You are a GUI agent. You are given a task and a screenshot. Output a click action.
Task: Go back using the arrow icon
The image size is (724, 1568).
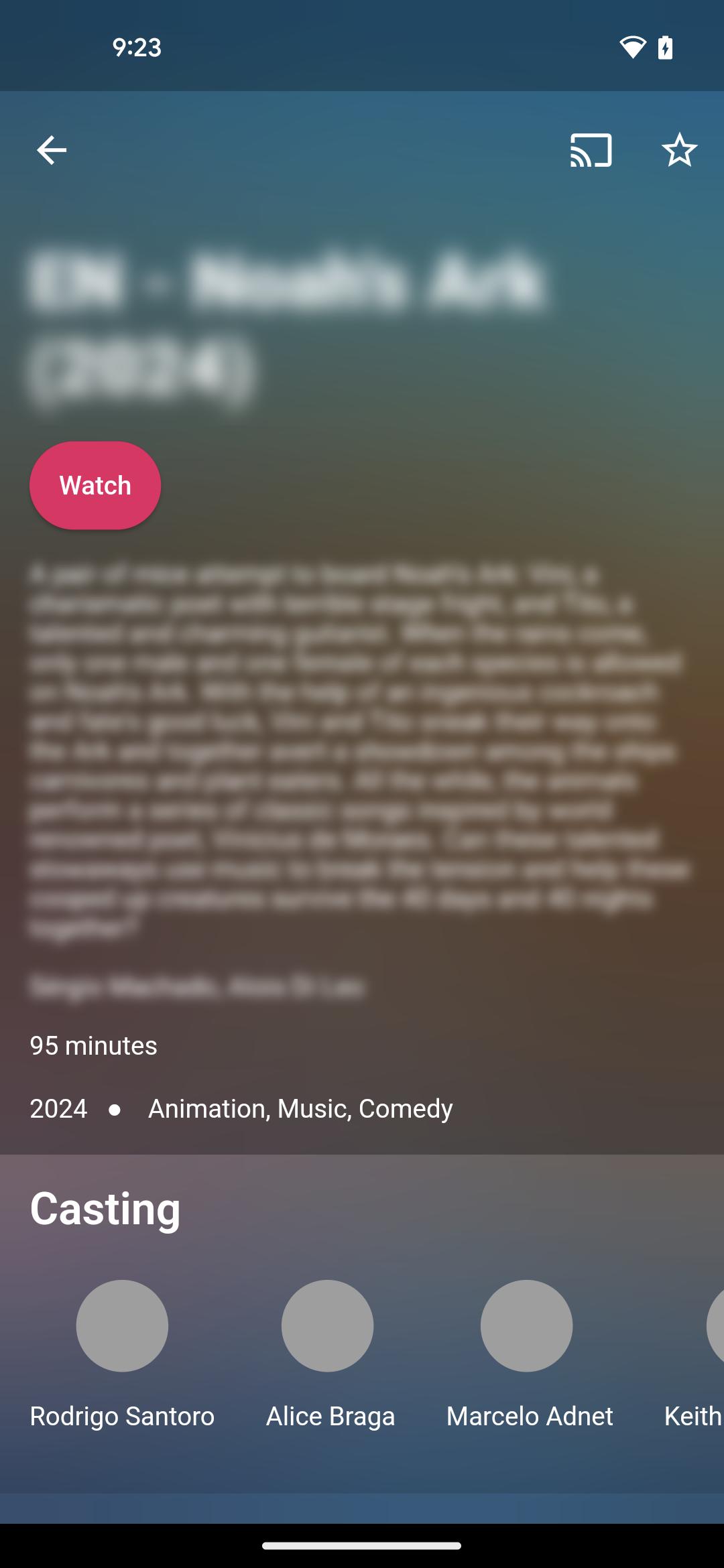tap(51, 149)
